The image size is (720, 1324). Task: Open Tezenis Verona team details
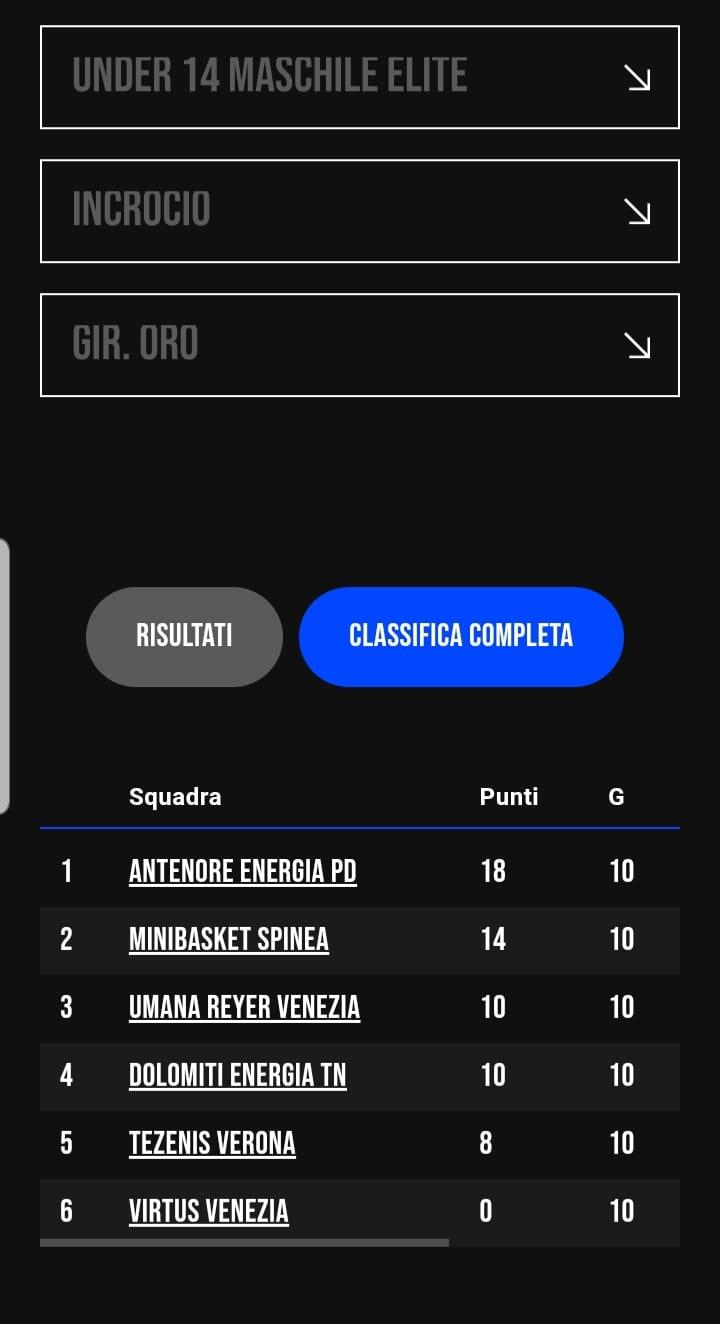tap(212, 1143)
